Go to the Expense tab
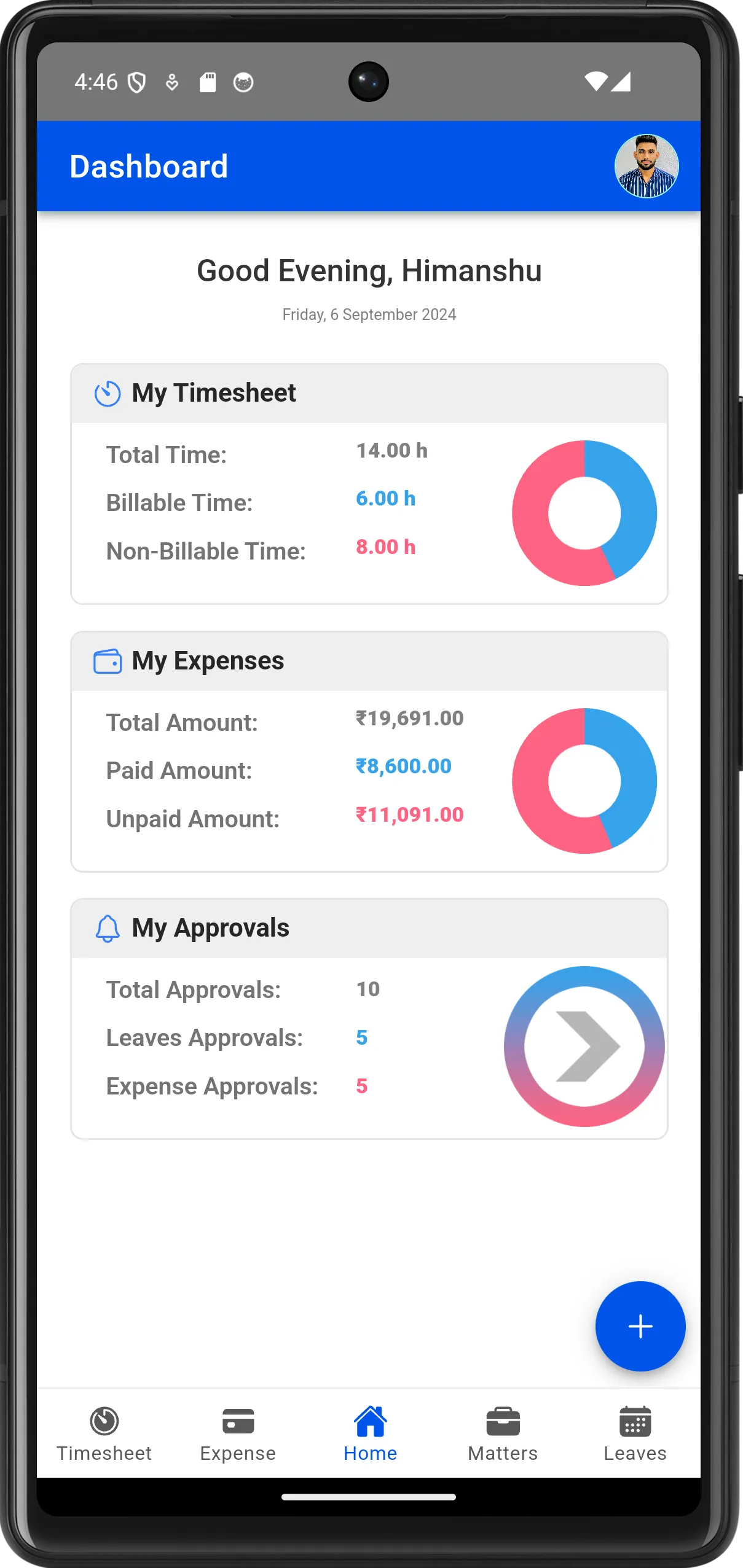Viewport: 743px width, 1568px height. coord(238,1433)
